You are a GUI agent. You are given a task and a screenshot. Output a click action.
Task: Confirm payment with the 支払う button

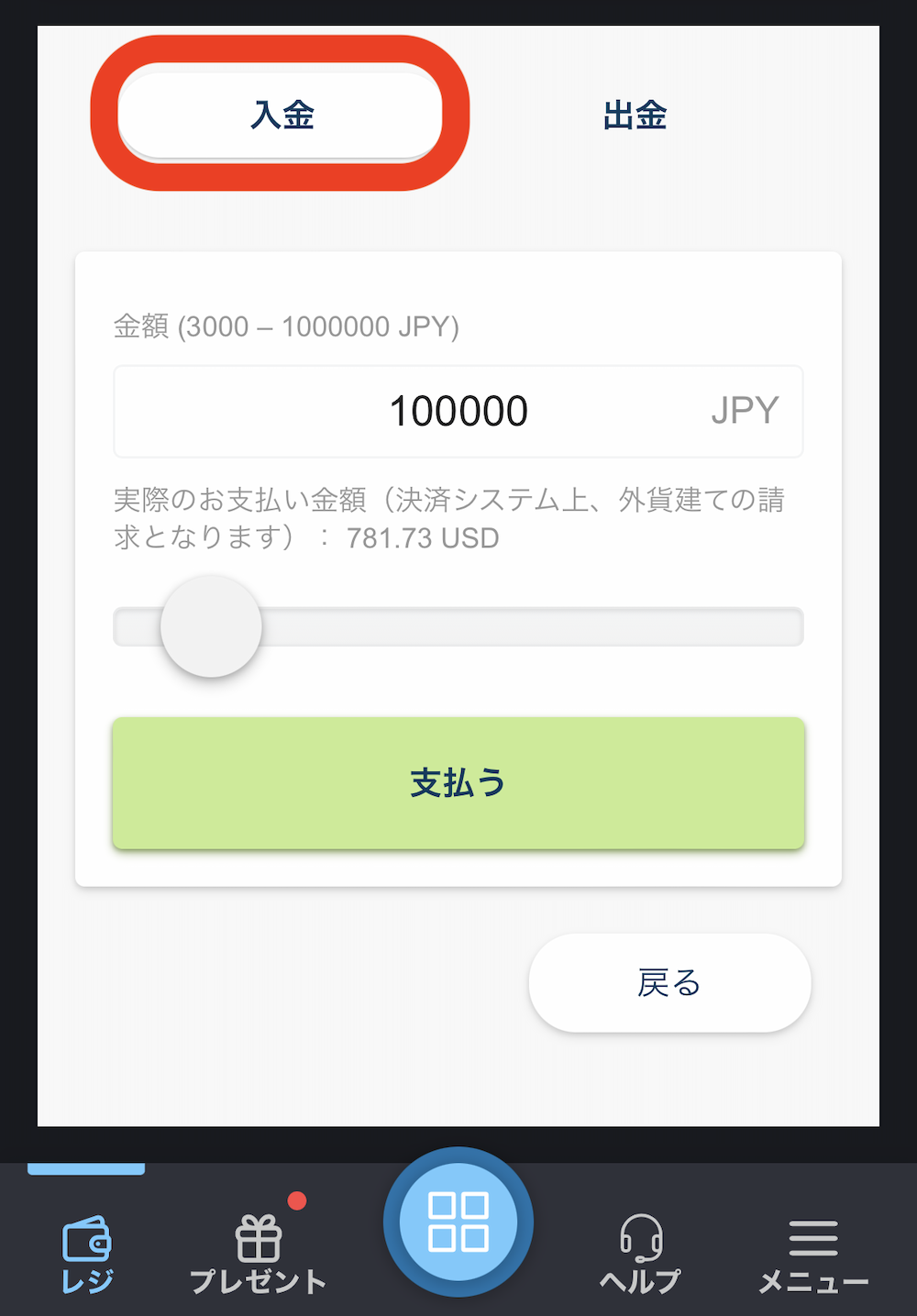tap(458, 782)
